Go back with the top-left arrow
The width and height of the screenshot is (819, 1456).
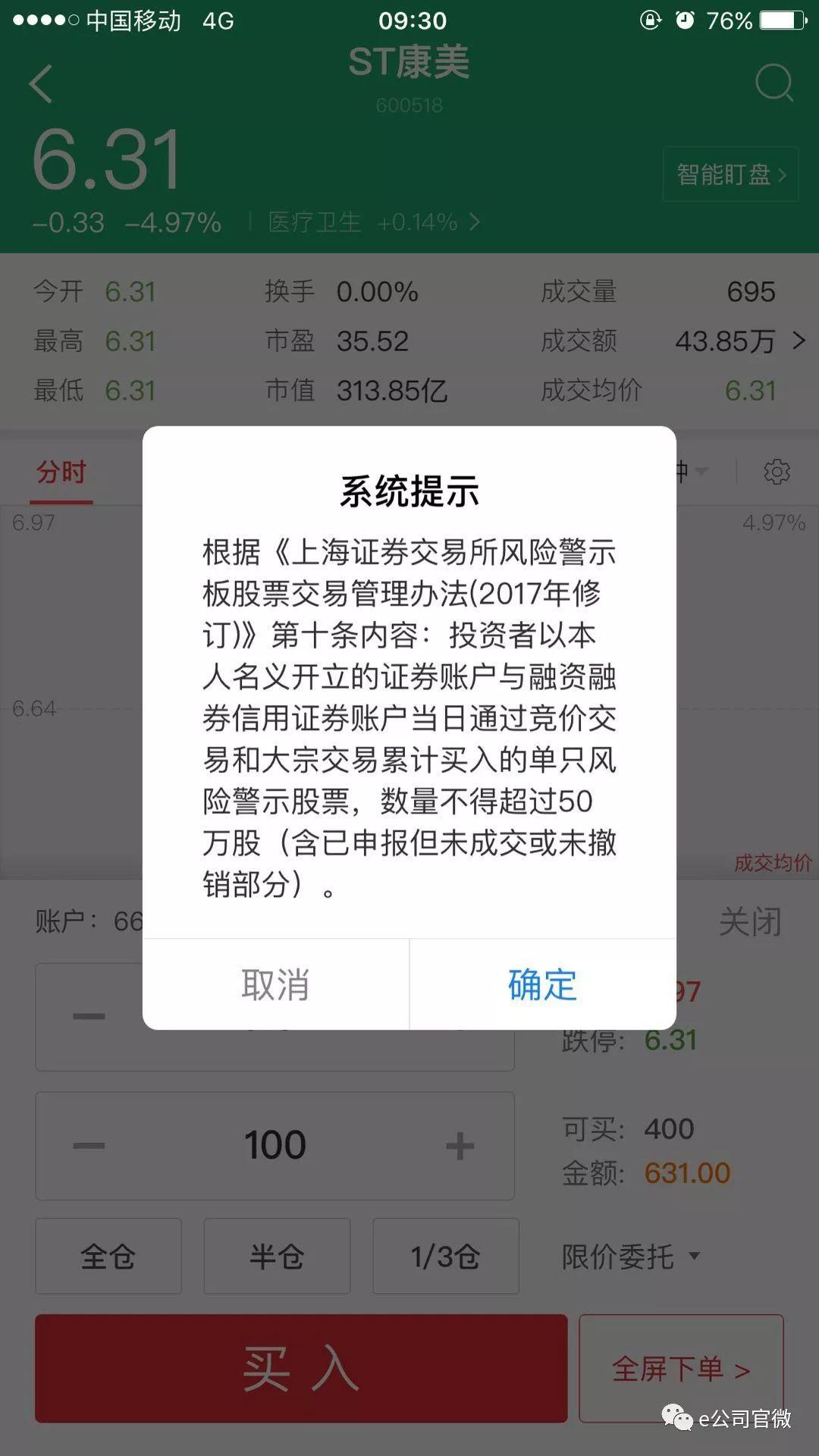pyautogui.click(x=42, y=83)
